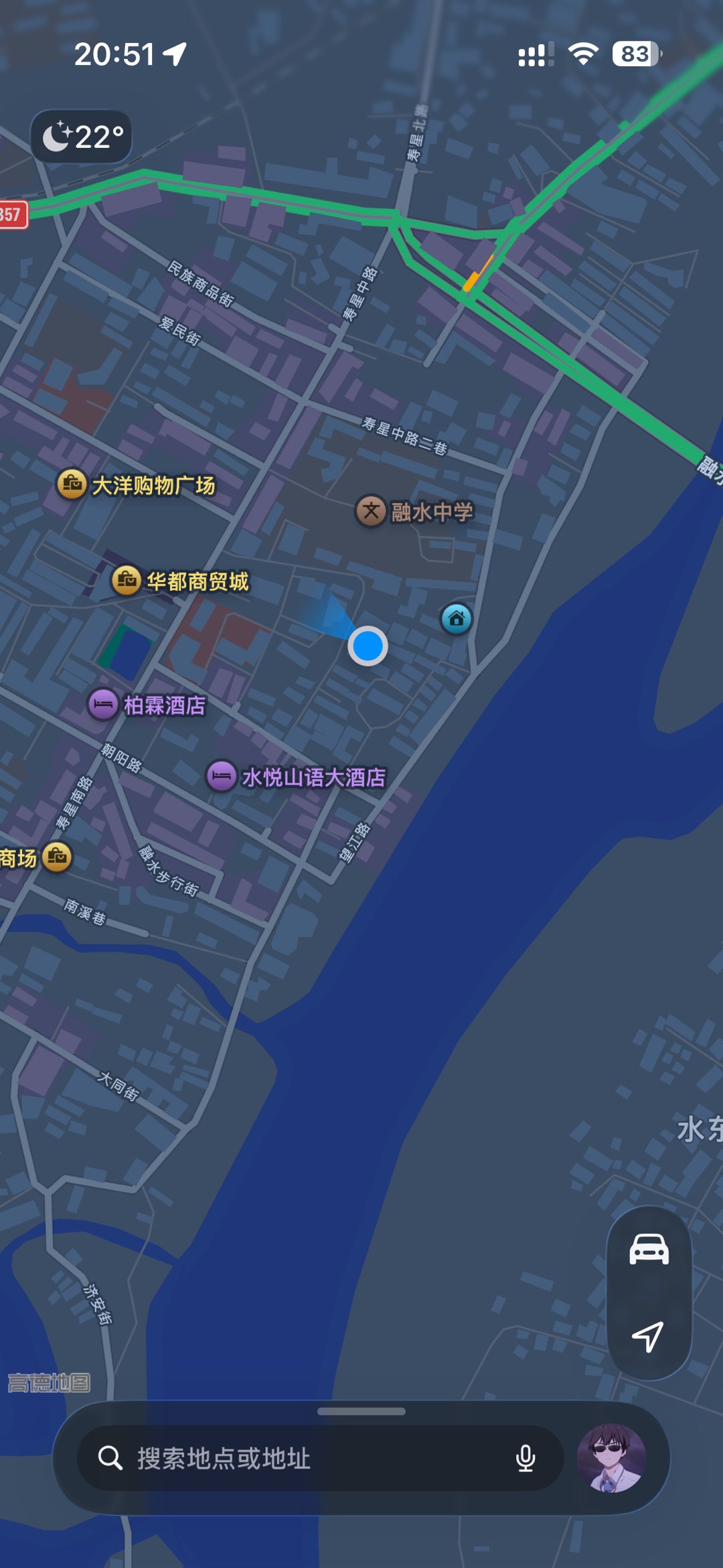Tap the home marker on the map

click(x=457, y=618)
